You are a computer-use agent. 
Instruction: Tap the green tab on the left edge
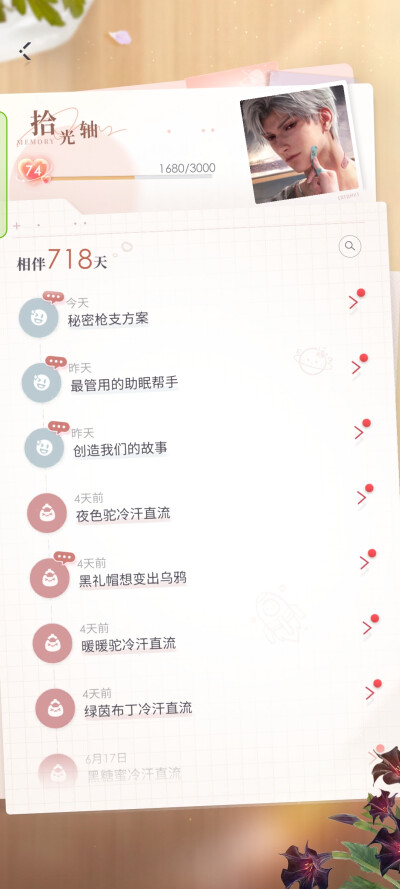3,175
